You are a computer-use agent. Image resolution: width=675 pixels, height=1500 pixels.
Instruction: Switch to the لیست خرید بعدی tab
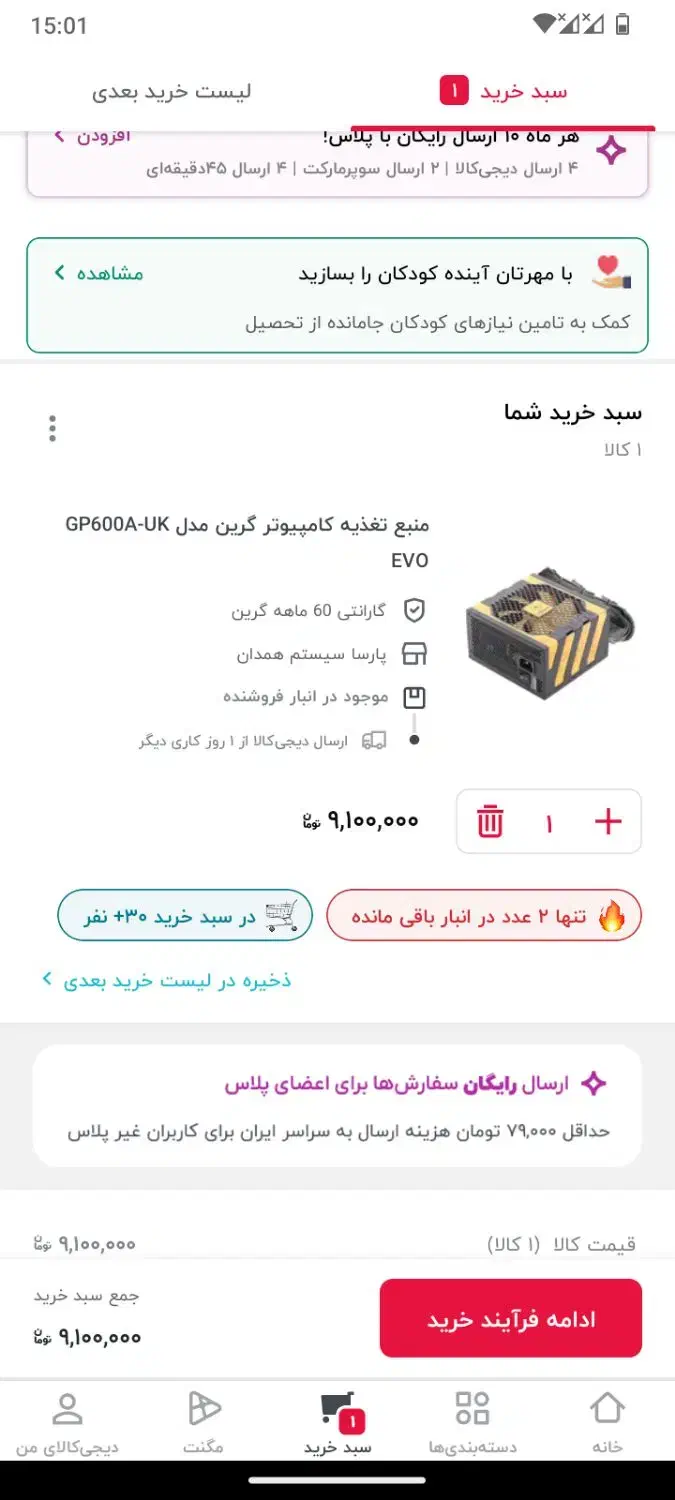pyautogui.click(x=171, y=92)
